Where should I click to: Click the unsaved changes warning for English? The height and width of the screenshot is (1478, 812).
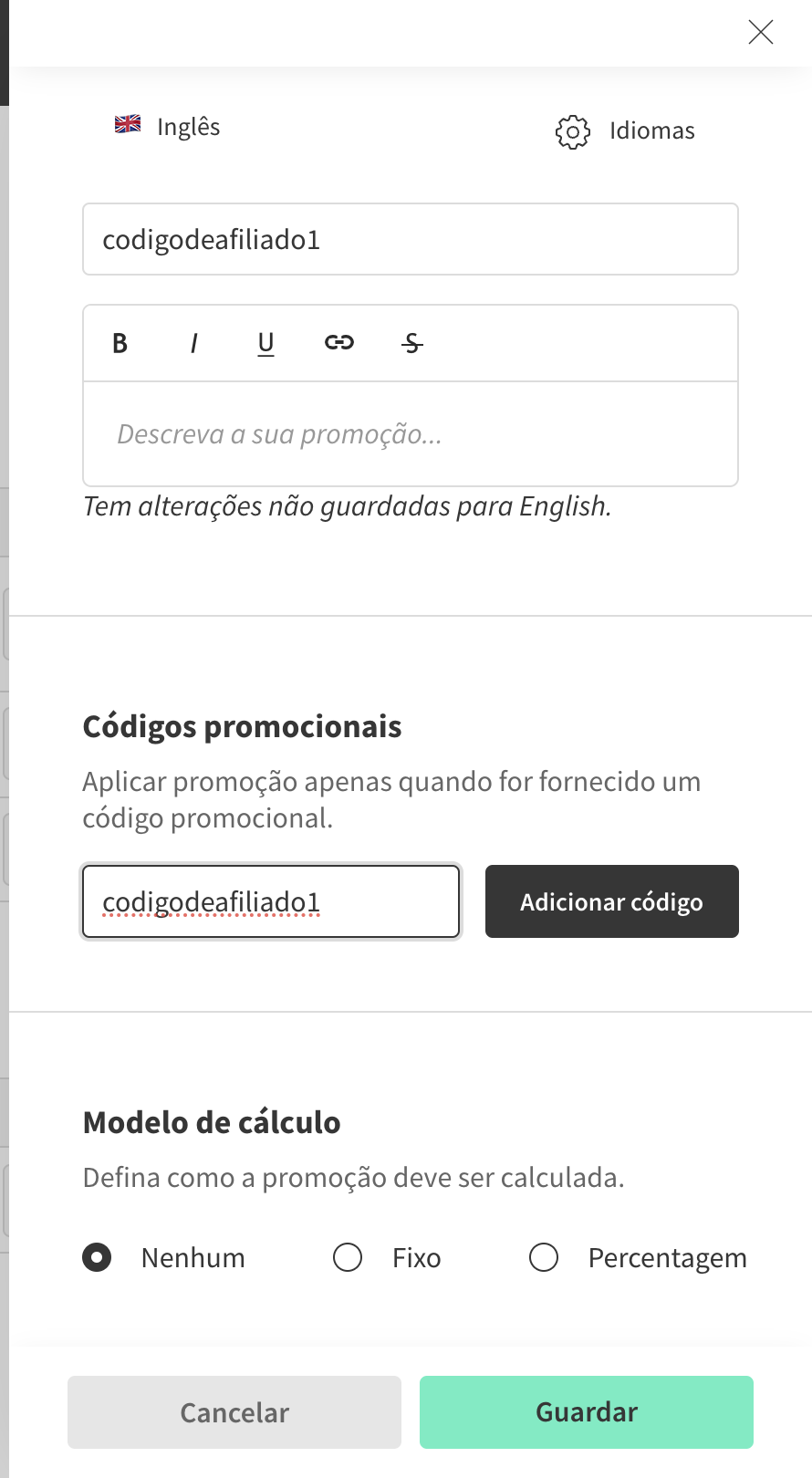pyautogui.click(x=347, y=505)
